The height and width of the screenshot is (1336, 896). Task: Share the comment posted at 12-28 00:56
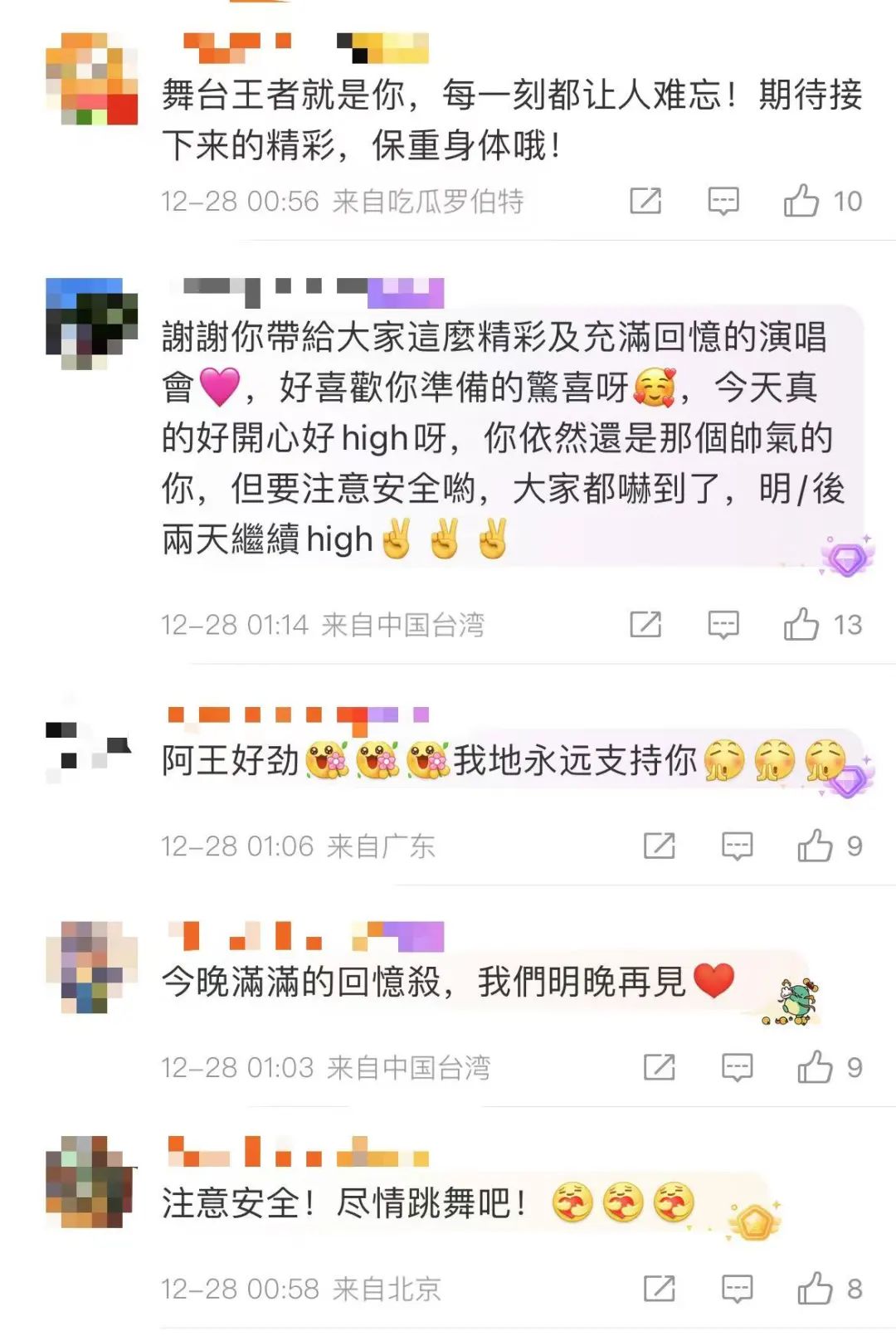645,201
